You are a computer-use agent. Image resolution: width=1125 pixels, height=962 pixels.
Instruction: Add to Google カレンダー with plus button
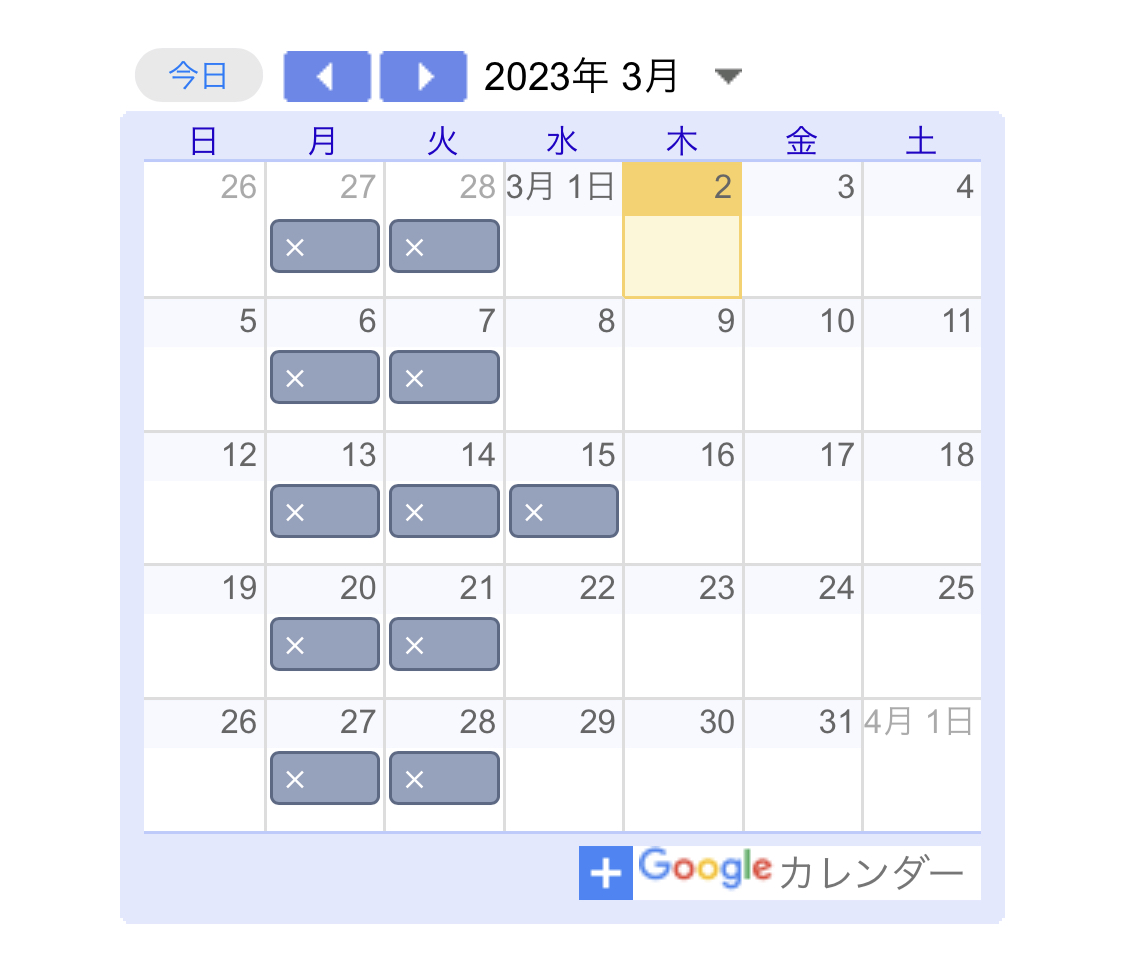(x=605, y=873)
